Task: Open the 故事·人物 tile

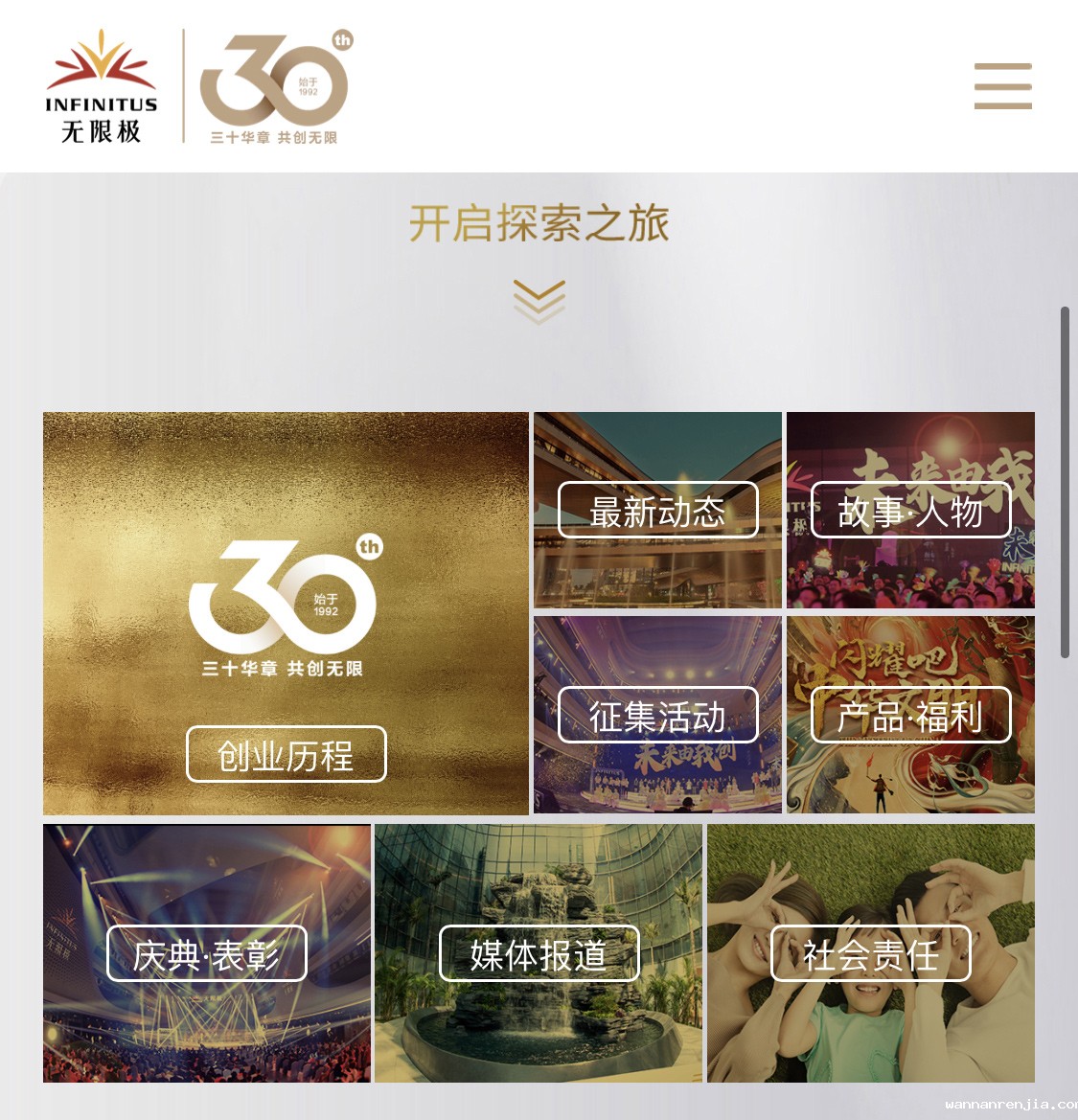Action: pyautogui.click(x=910, y=511)
